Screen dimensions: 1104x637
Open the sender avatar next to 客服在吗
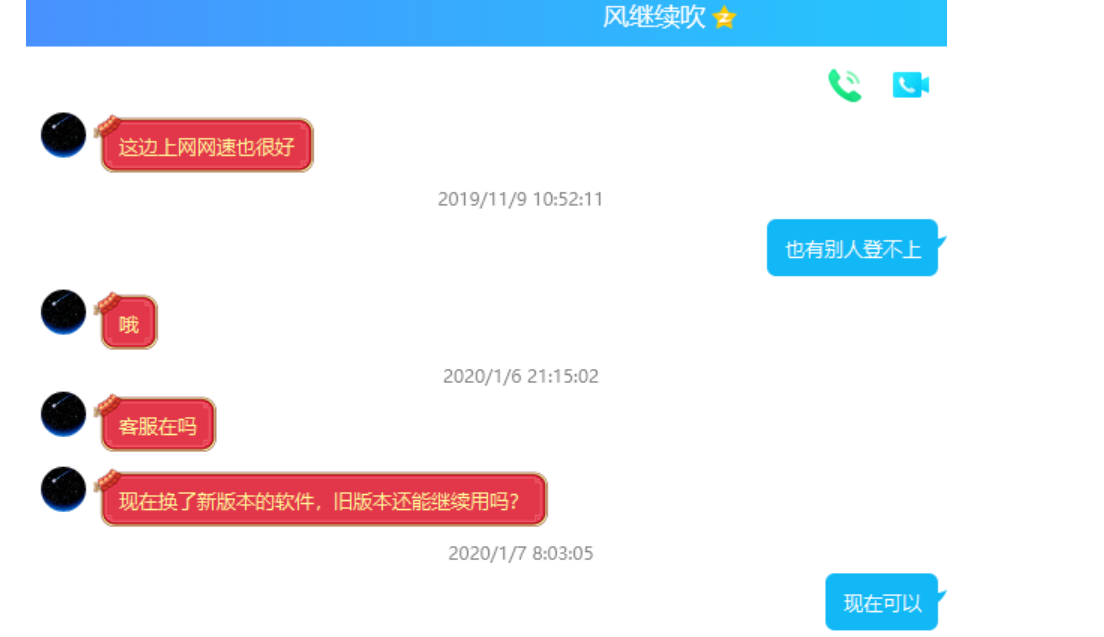click(x=63, y=414)
